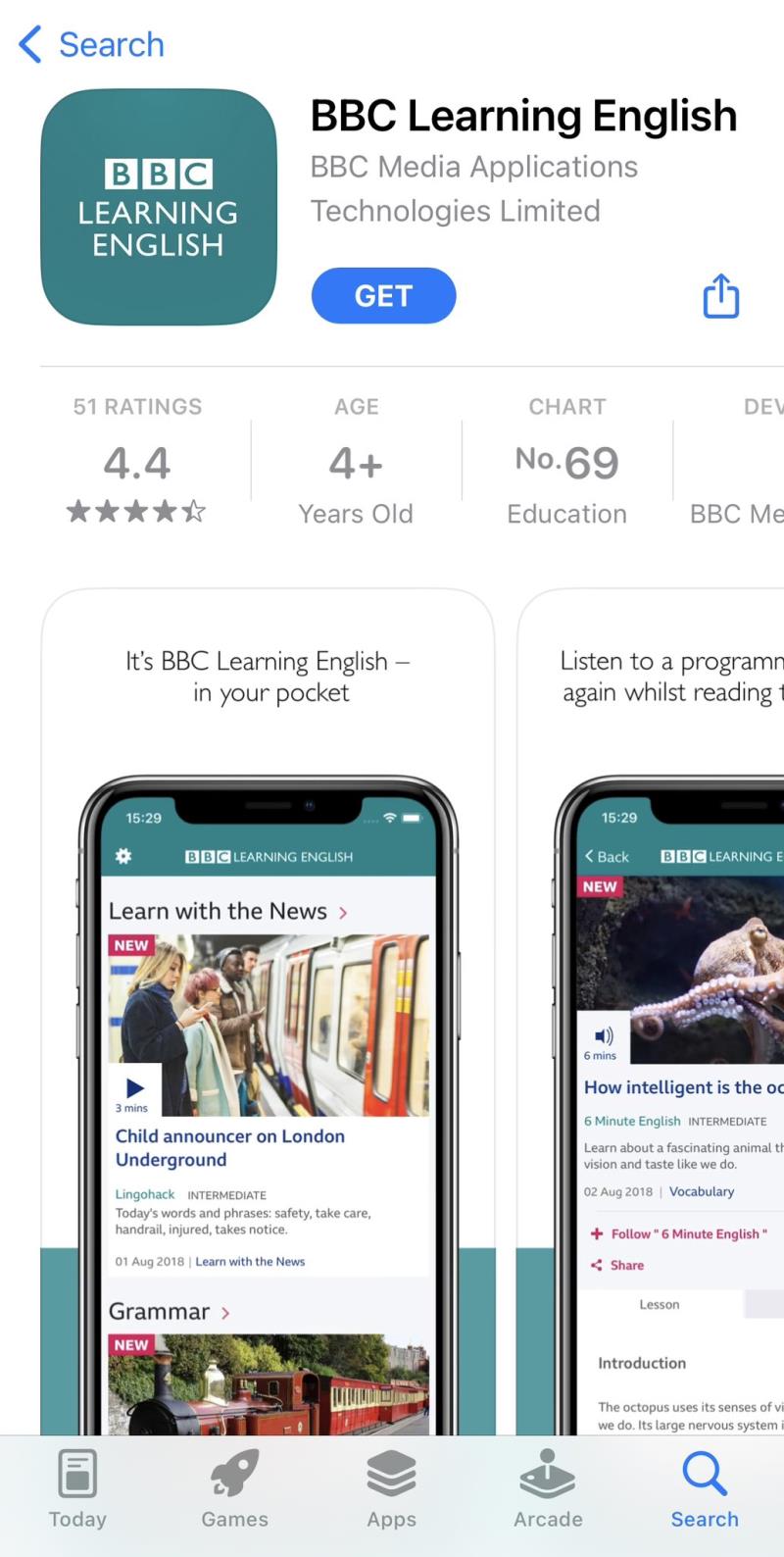Switch to the Apps tab
The width and height of the screenshot is (784, 1557).
[391, 1488]
